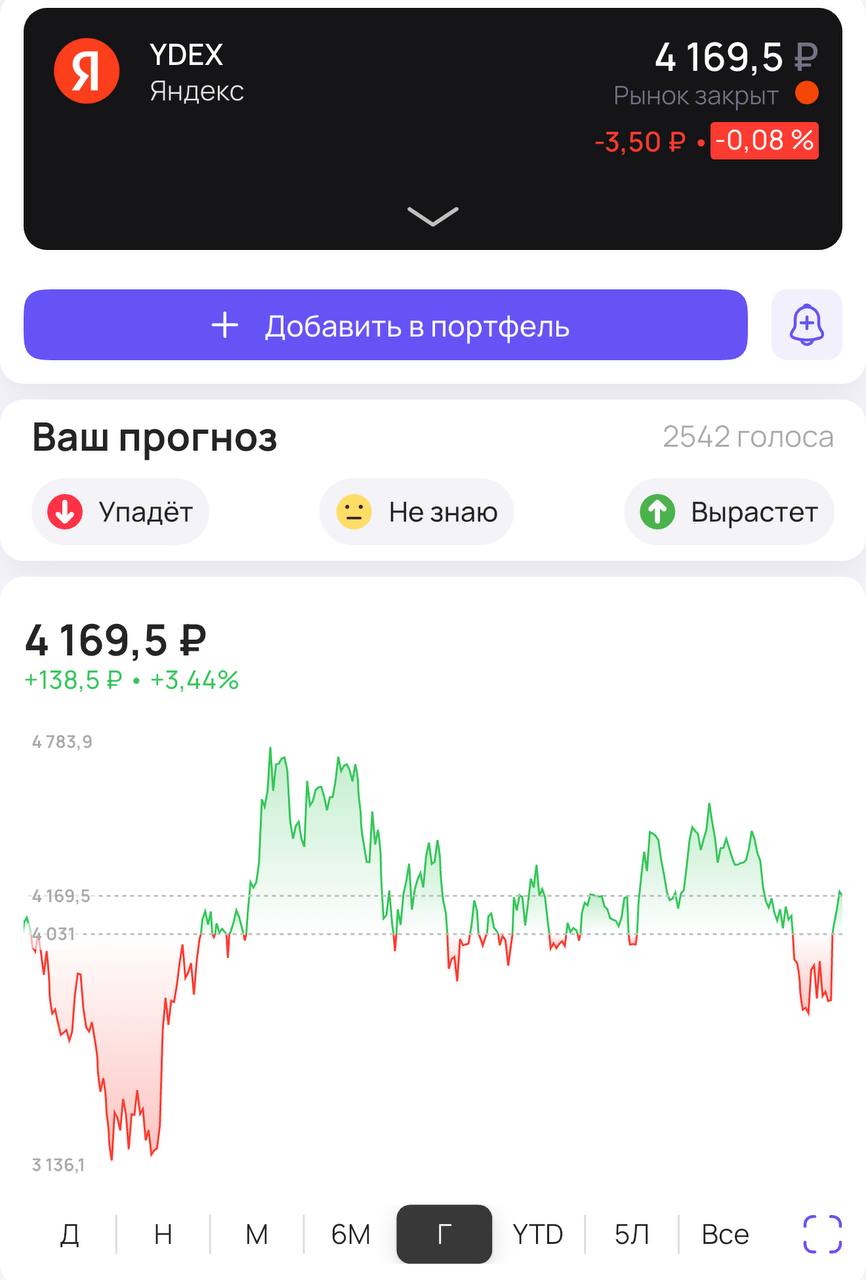Switch chart to Д (day) period

click(x=69, y=1235)
